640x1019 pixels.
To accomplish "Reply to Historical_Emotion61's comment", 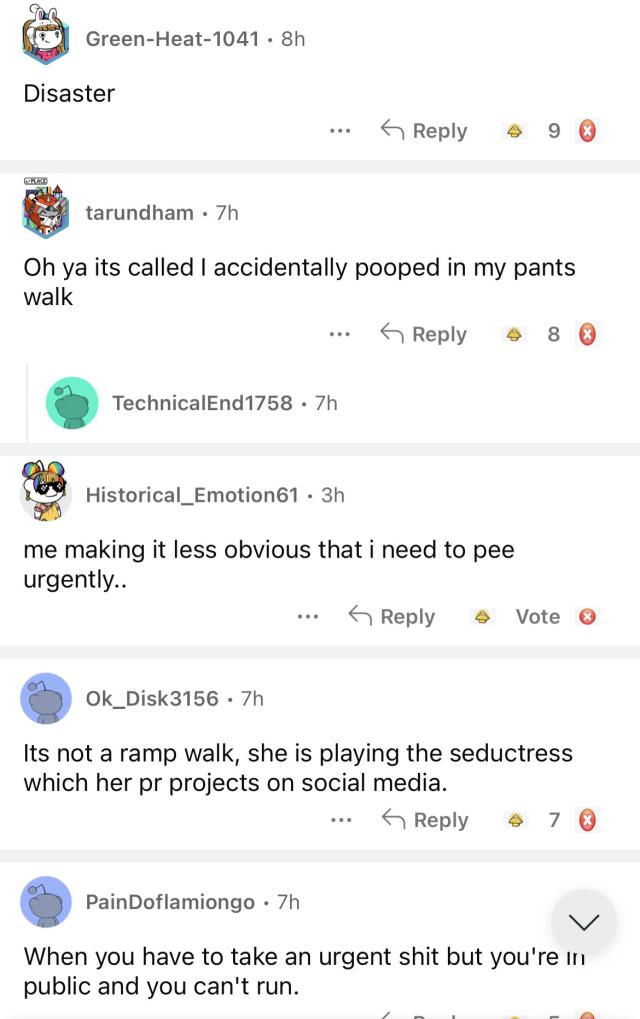I will tap(392, 616).
